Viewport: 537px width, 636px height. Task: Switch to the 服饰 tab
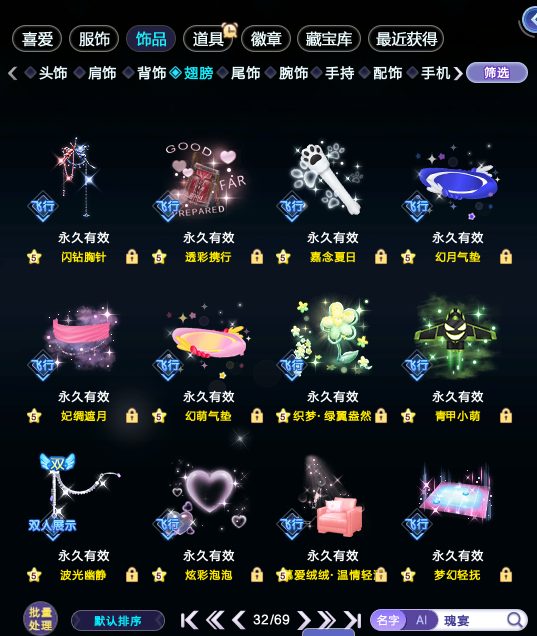point(94,39)
